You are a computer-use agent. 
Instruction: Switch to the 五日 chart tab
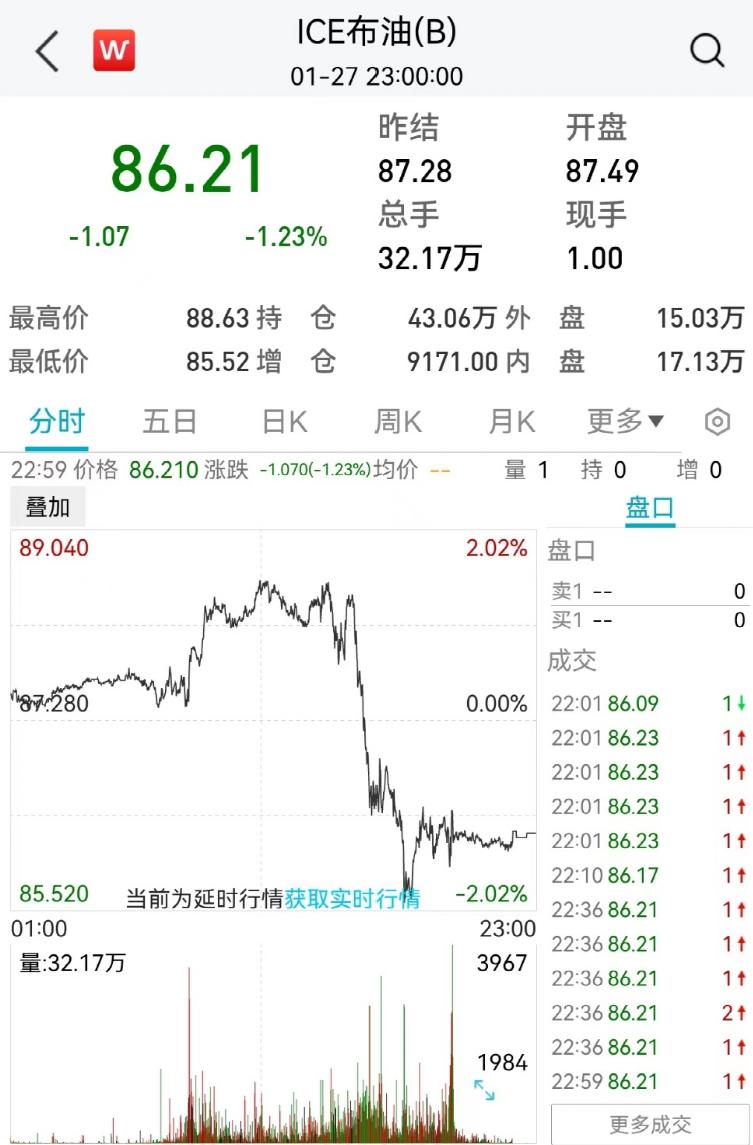(x=170, y=422)
